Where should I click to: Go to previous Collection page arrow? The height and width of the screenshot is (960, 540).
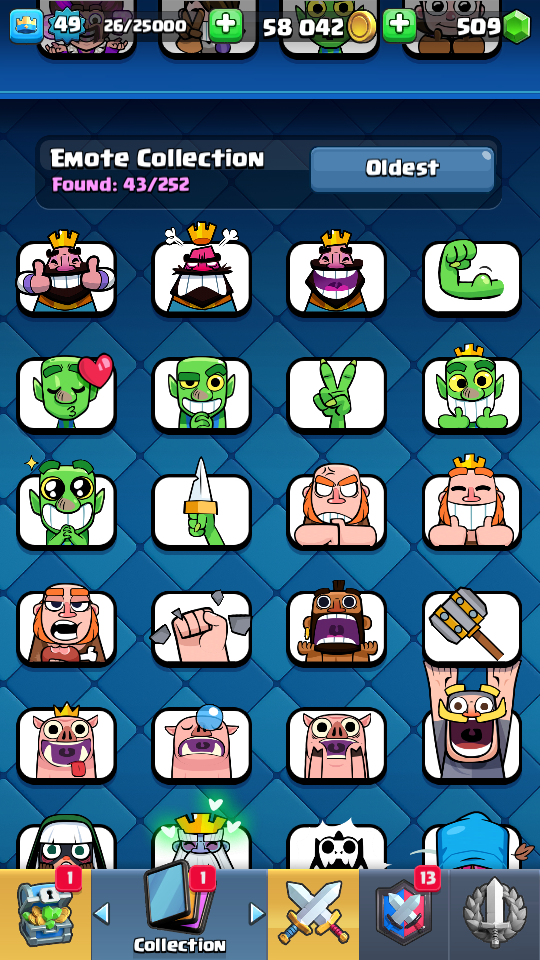pos(102,913)
